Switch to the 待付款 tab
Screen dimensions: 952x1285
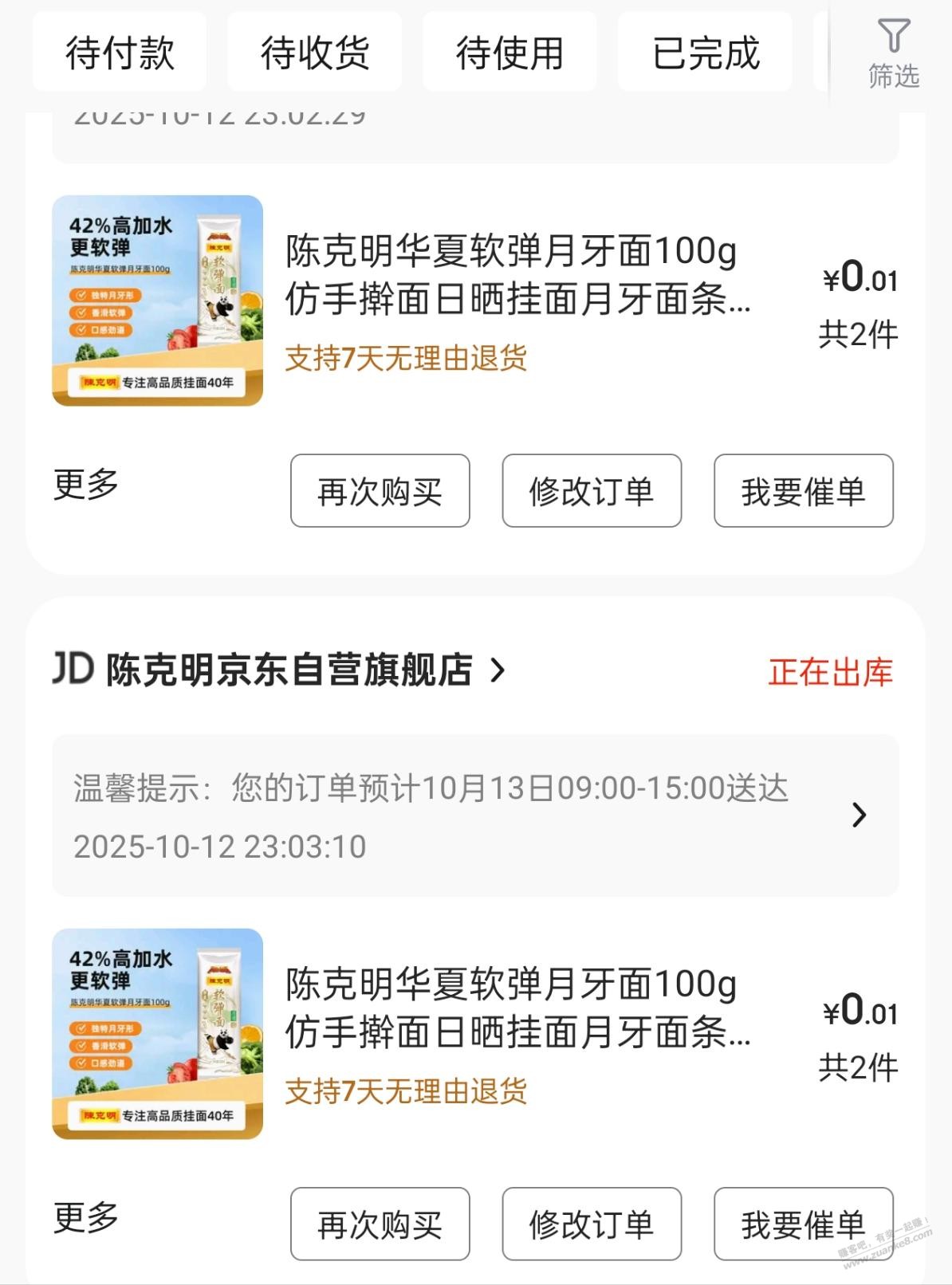tap(120, 53)
